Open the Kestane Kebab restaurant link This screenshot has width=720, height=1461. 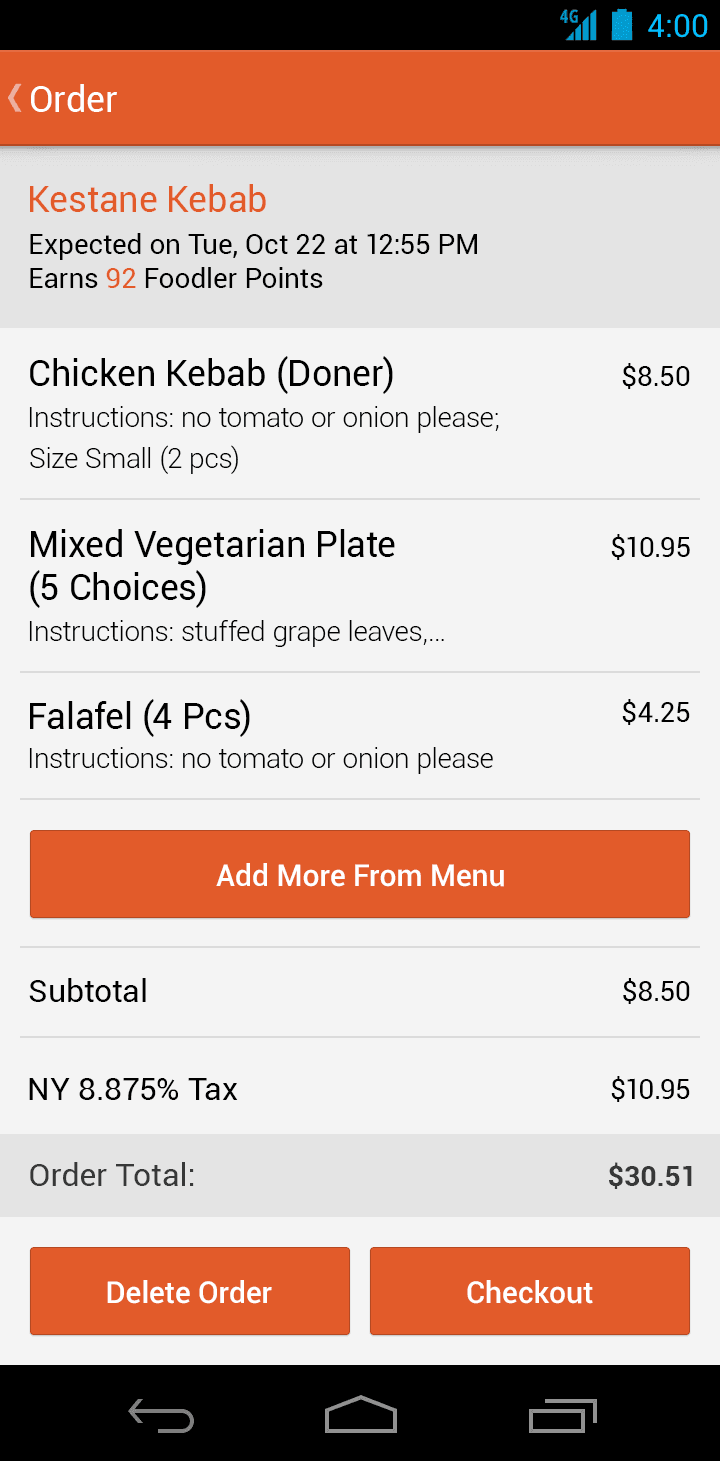click(x=146, y=199)
